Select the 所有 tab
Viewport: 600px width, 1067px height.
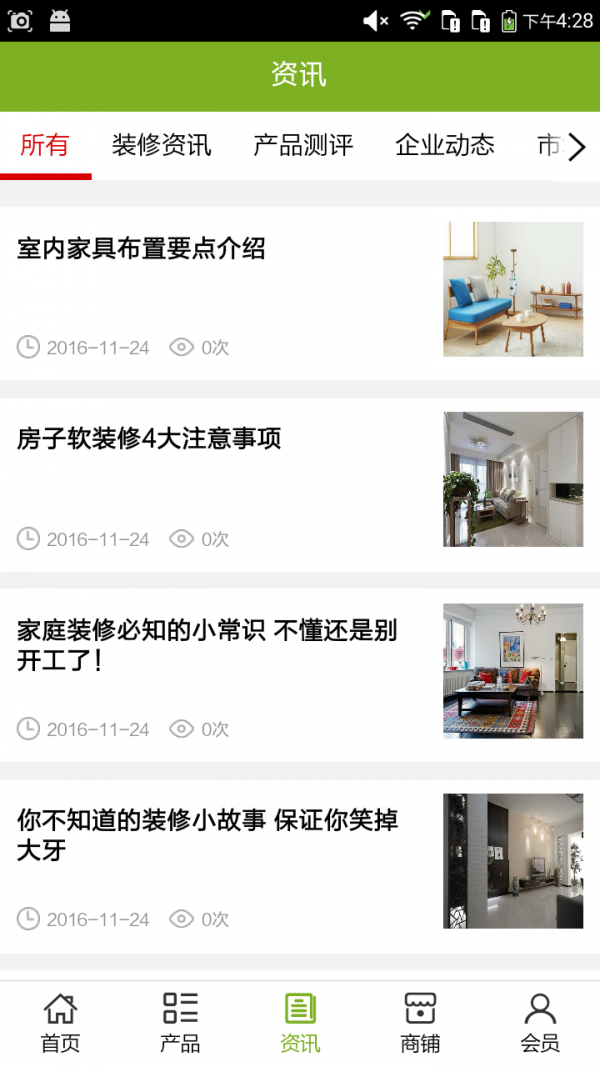point(45,146)
